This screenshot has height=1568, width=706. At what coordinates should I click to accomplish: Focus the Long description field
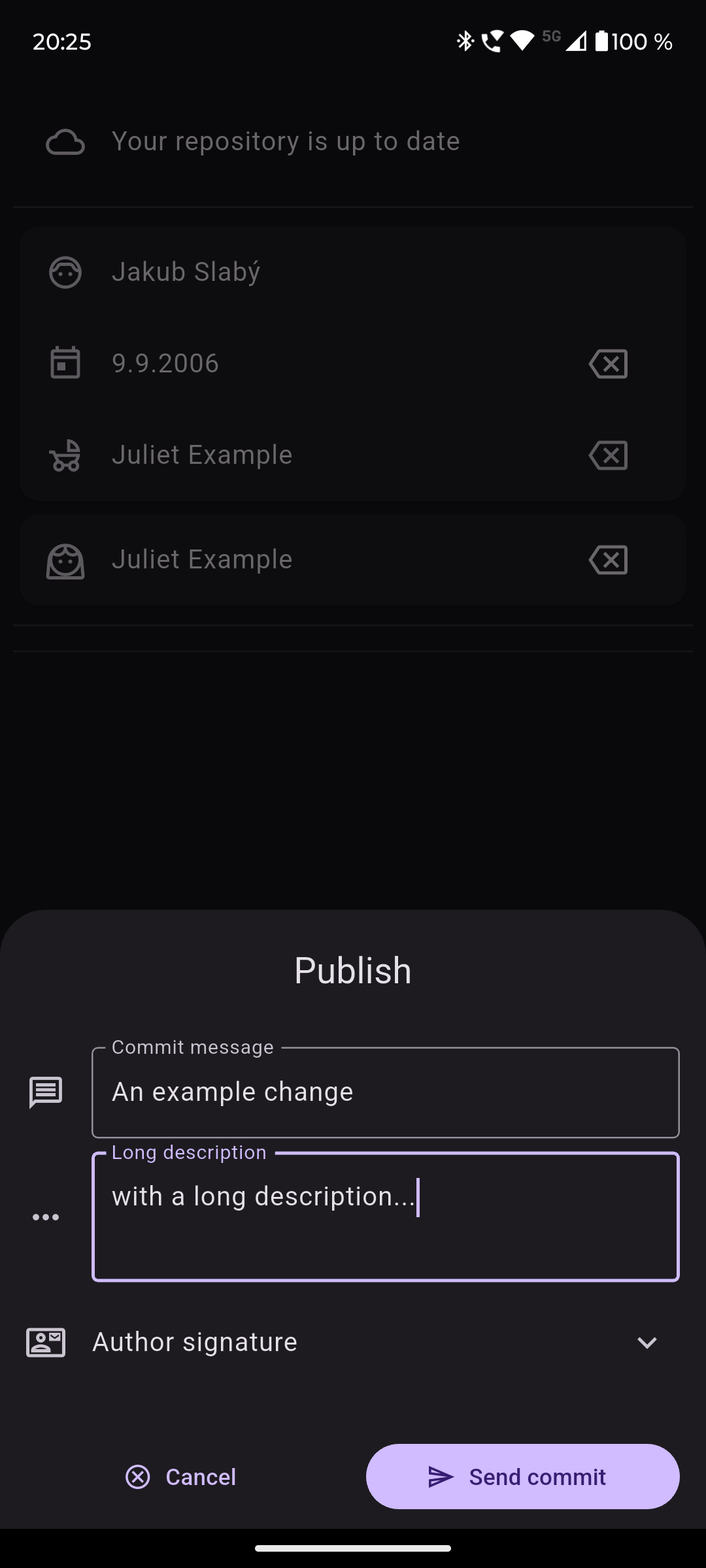[385, 1217]
